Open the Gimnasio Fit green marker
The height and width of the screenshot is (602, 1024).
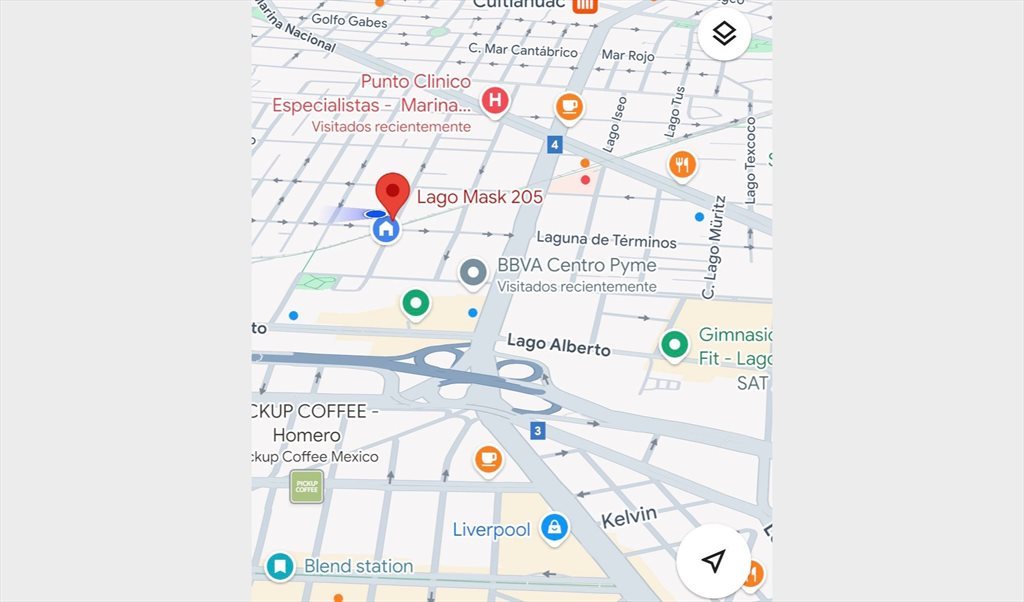(675, 345)
